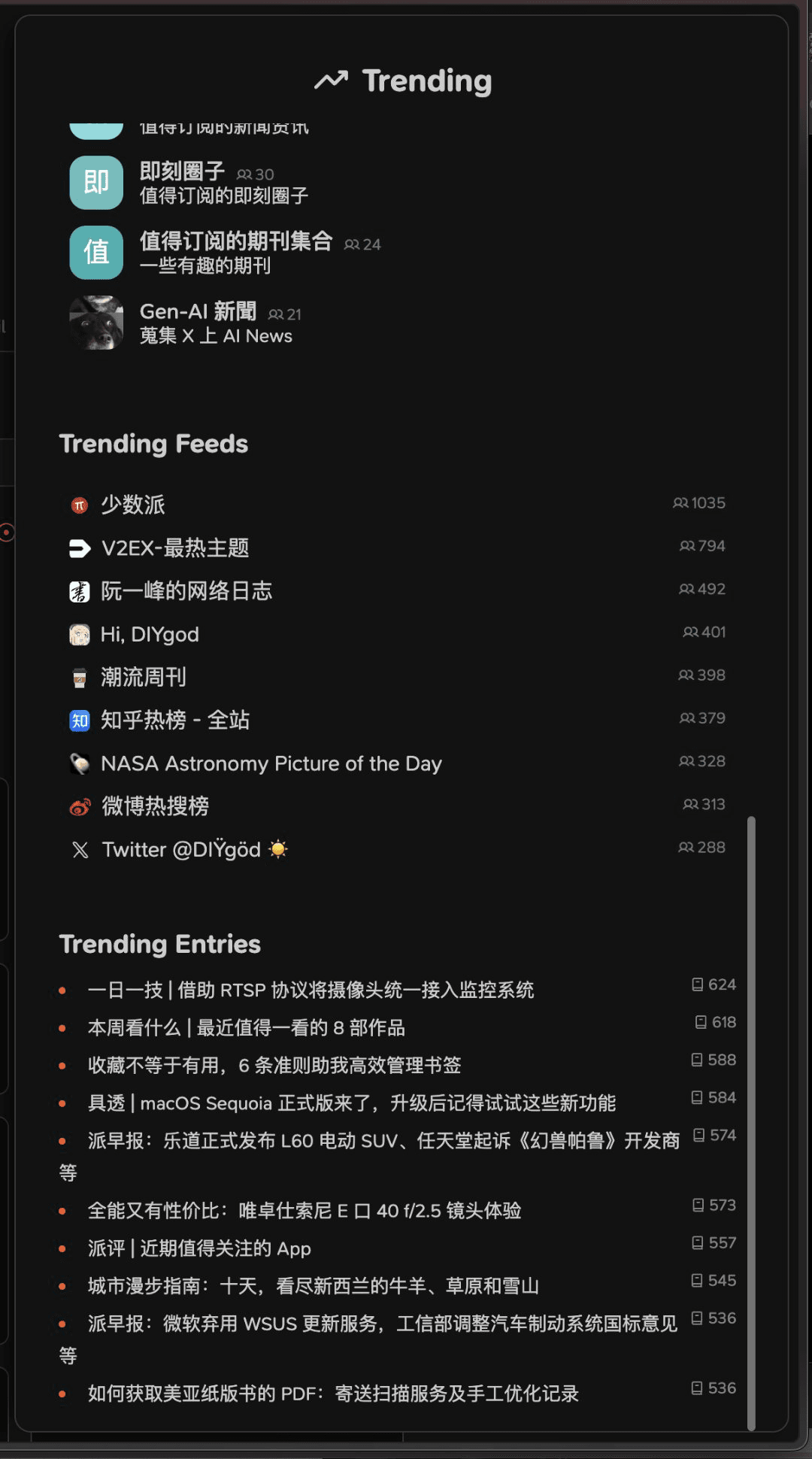Read the 唯卓仕索尼 40 f/2.5 镜头体验 entry
The height and width of the screenshot is (1459, 812).
pyautogui.click(x=304, y=1211)
